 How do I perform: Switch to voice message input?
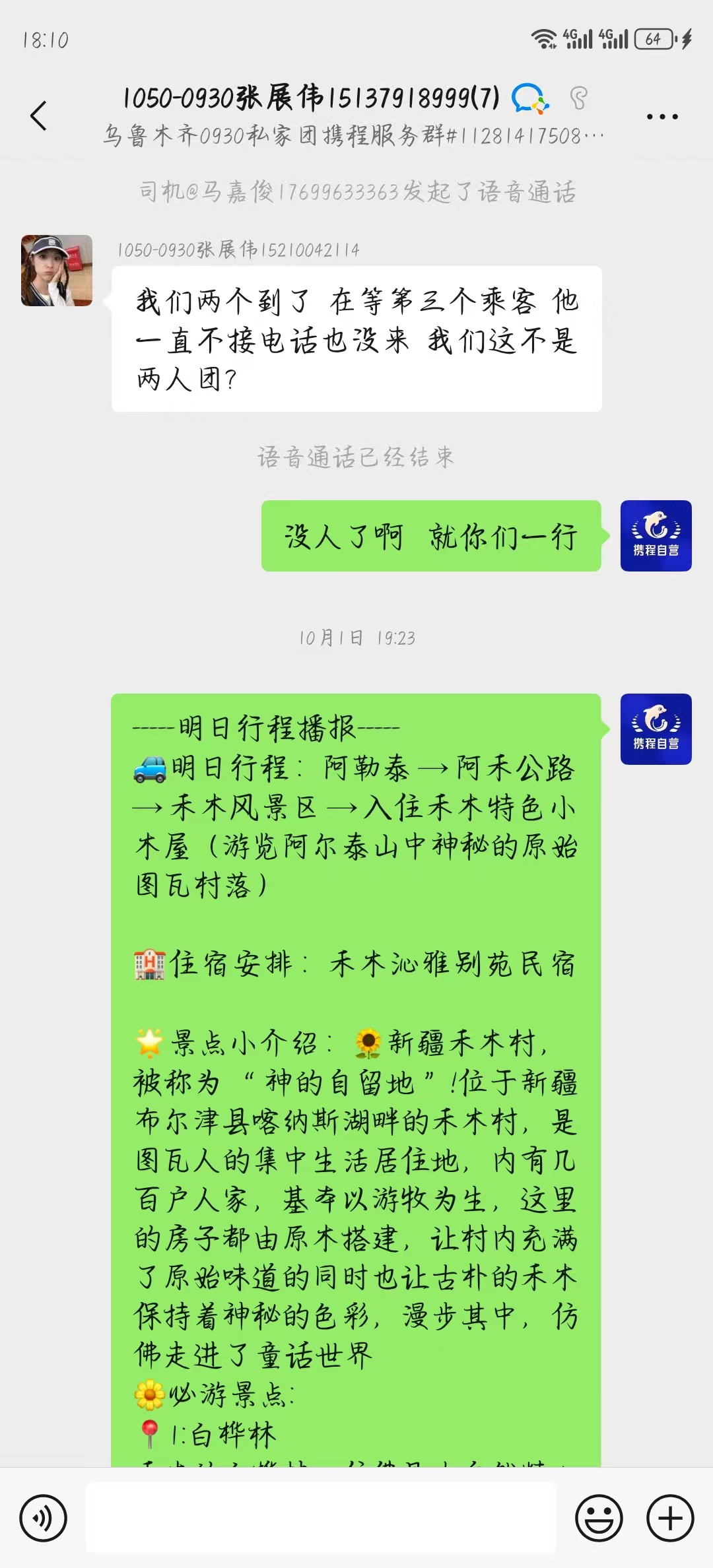44,1518
